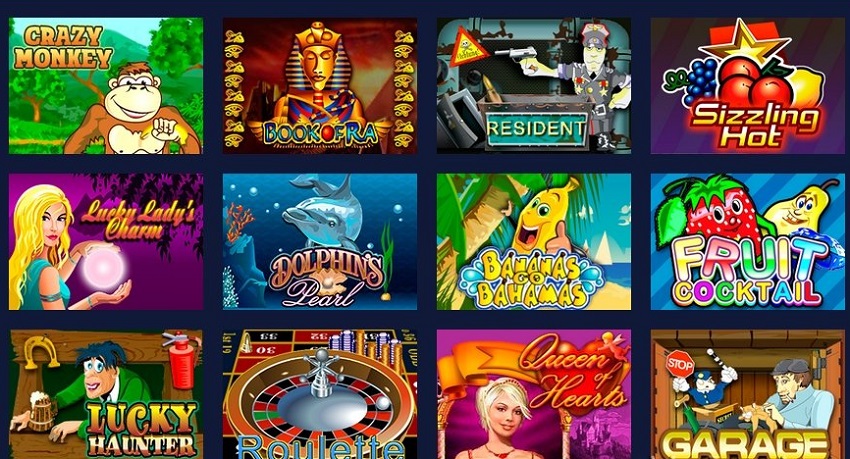Launch the Book of Ra slot
Screen dimensions: 850x459
[320, 86]
